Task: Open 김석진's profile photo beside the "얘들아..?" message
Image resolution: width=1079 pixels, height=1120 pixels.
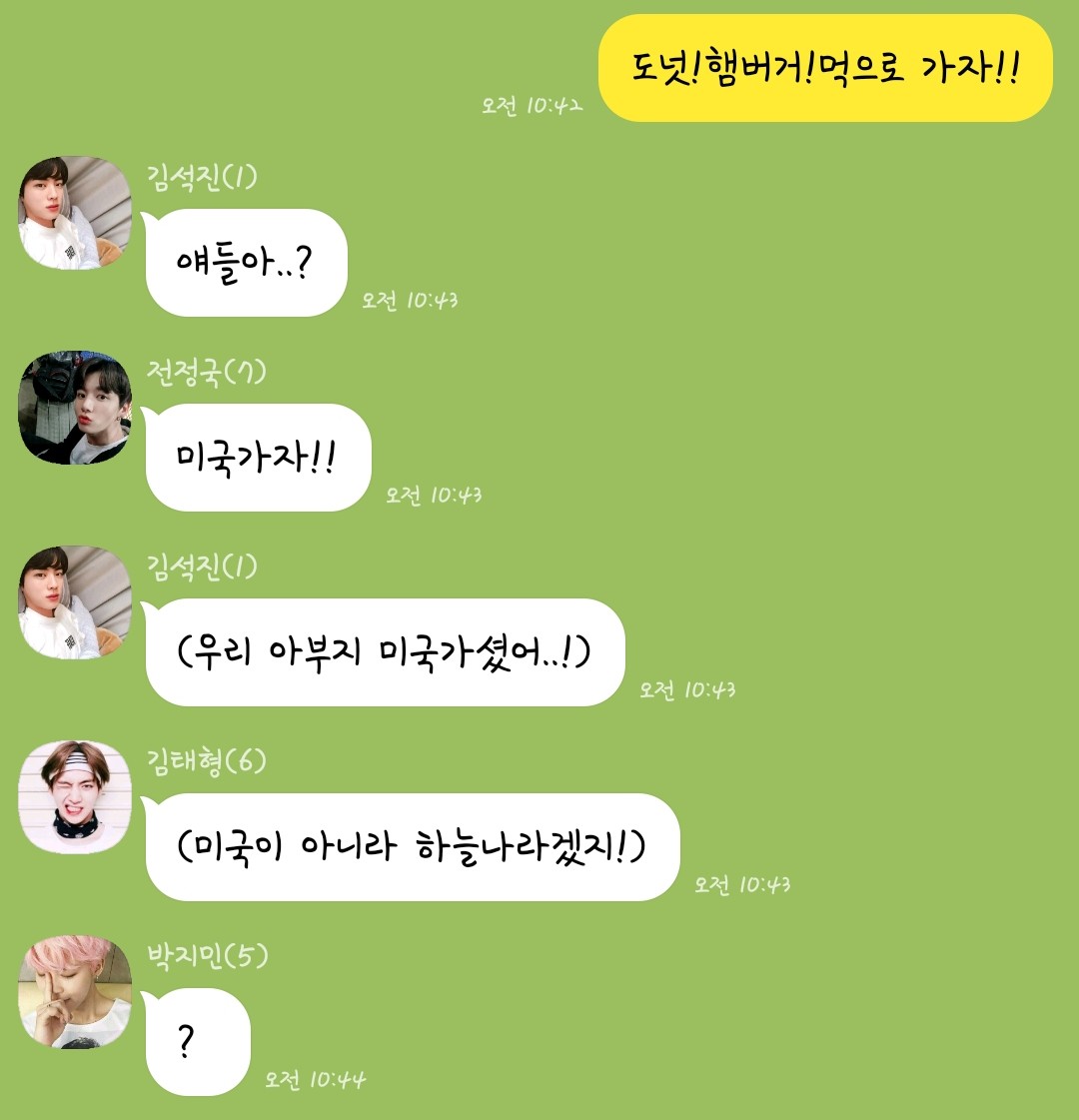Action: [x=75, y=213]
